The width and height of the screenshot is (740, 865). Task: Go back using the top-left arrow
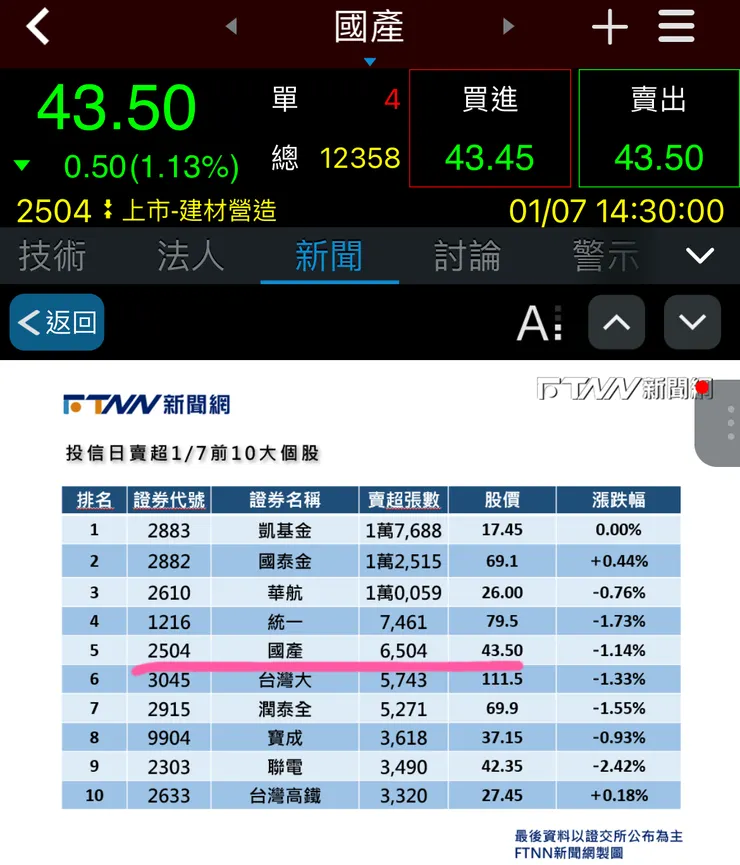[x=37, y=27]
